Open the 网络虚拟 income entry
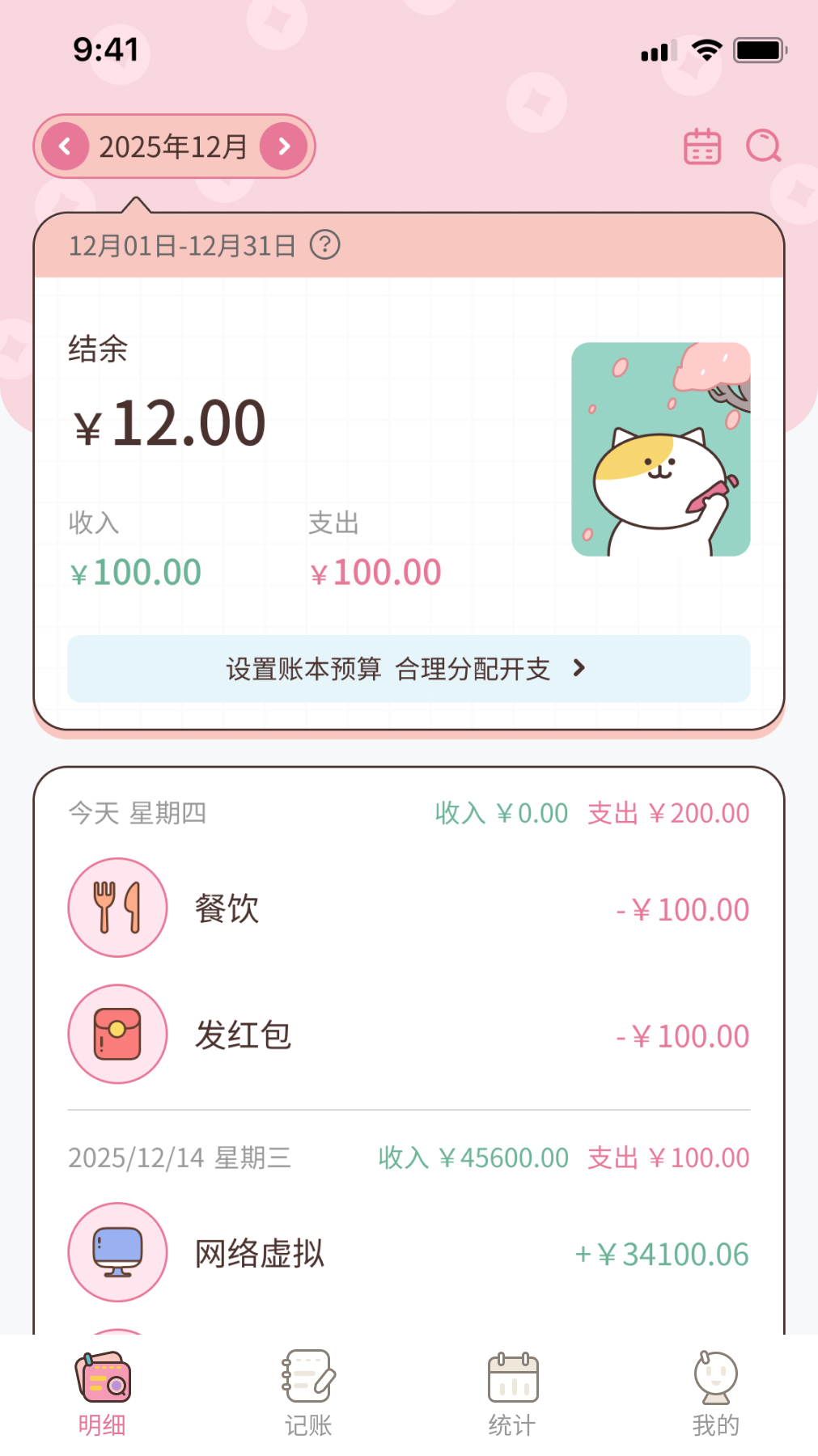This screenshot has width=818, height=1456. click(x=409, y=1253)
